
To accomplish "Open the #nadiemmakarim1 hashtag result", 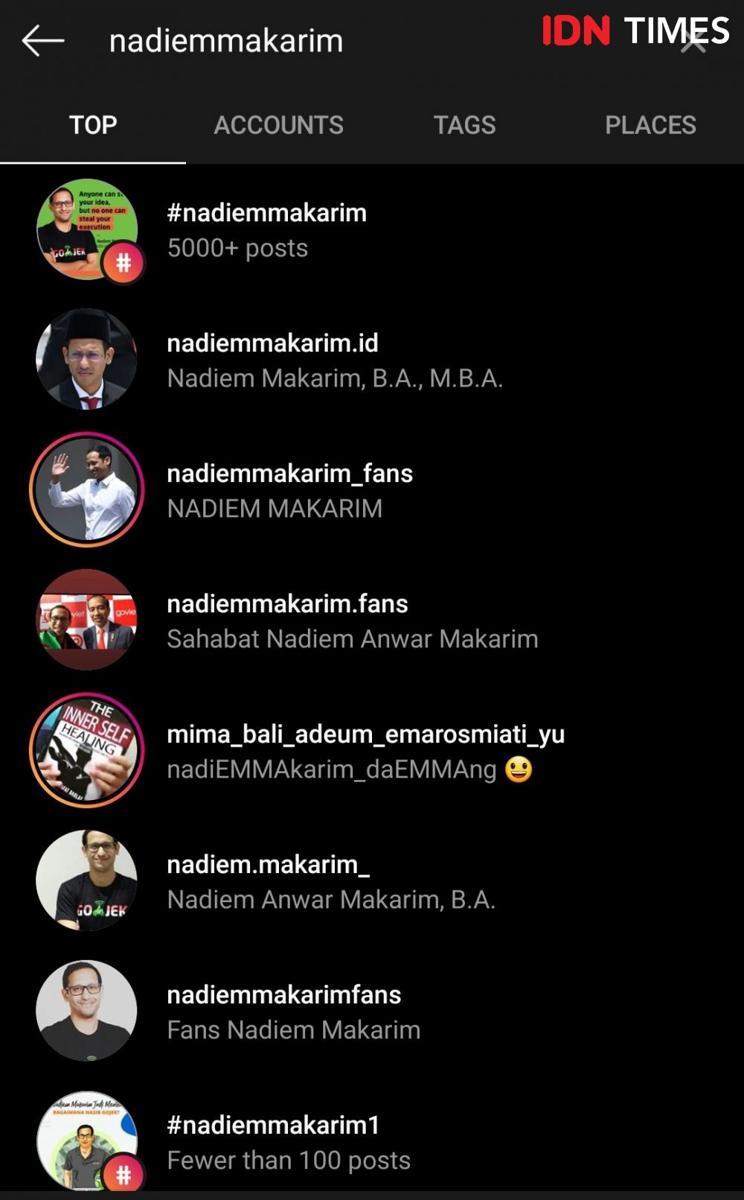I will pos(273,1142).
